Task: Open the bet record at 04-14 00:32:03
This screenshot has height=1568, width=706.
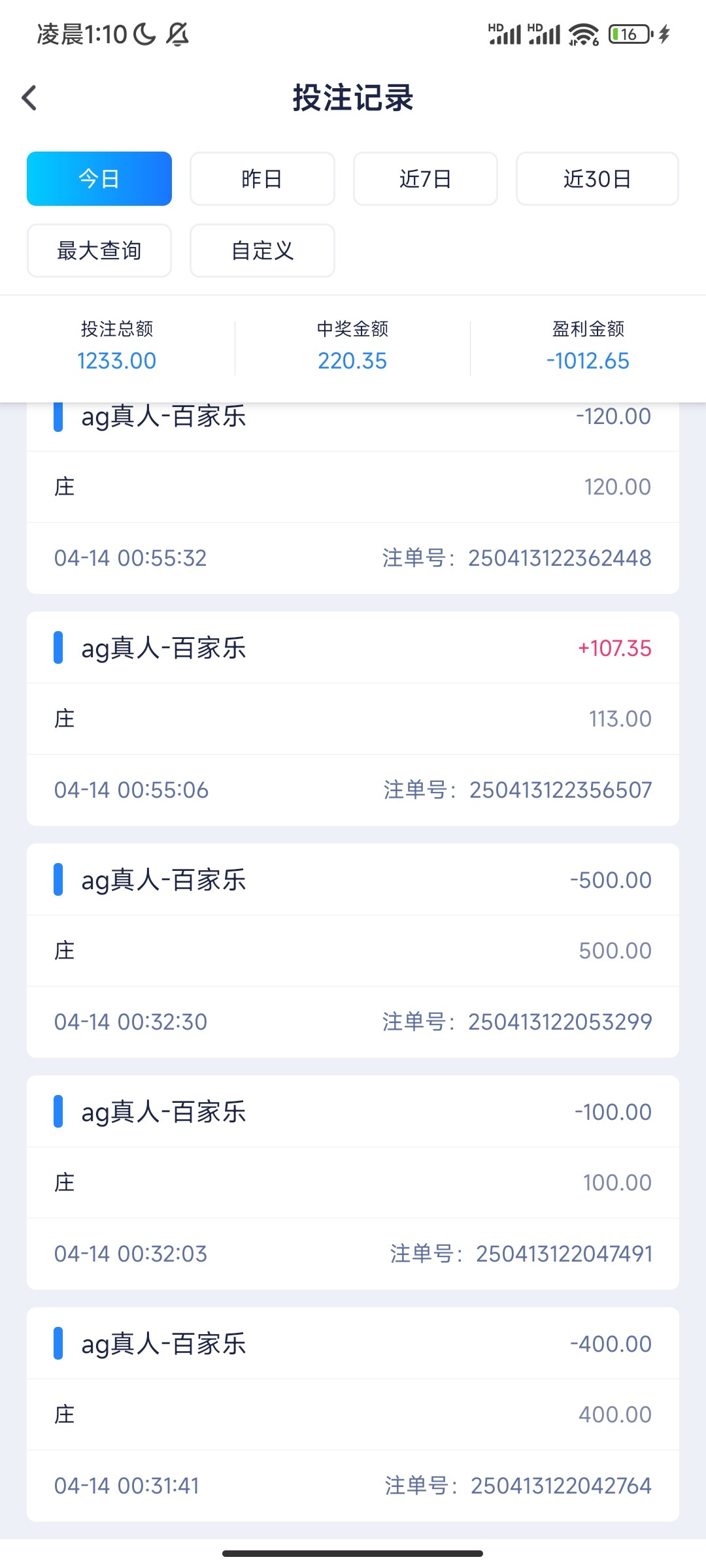Action: (352, 1183)
